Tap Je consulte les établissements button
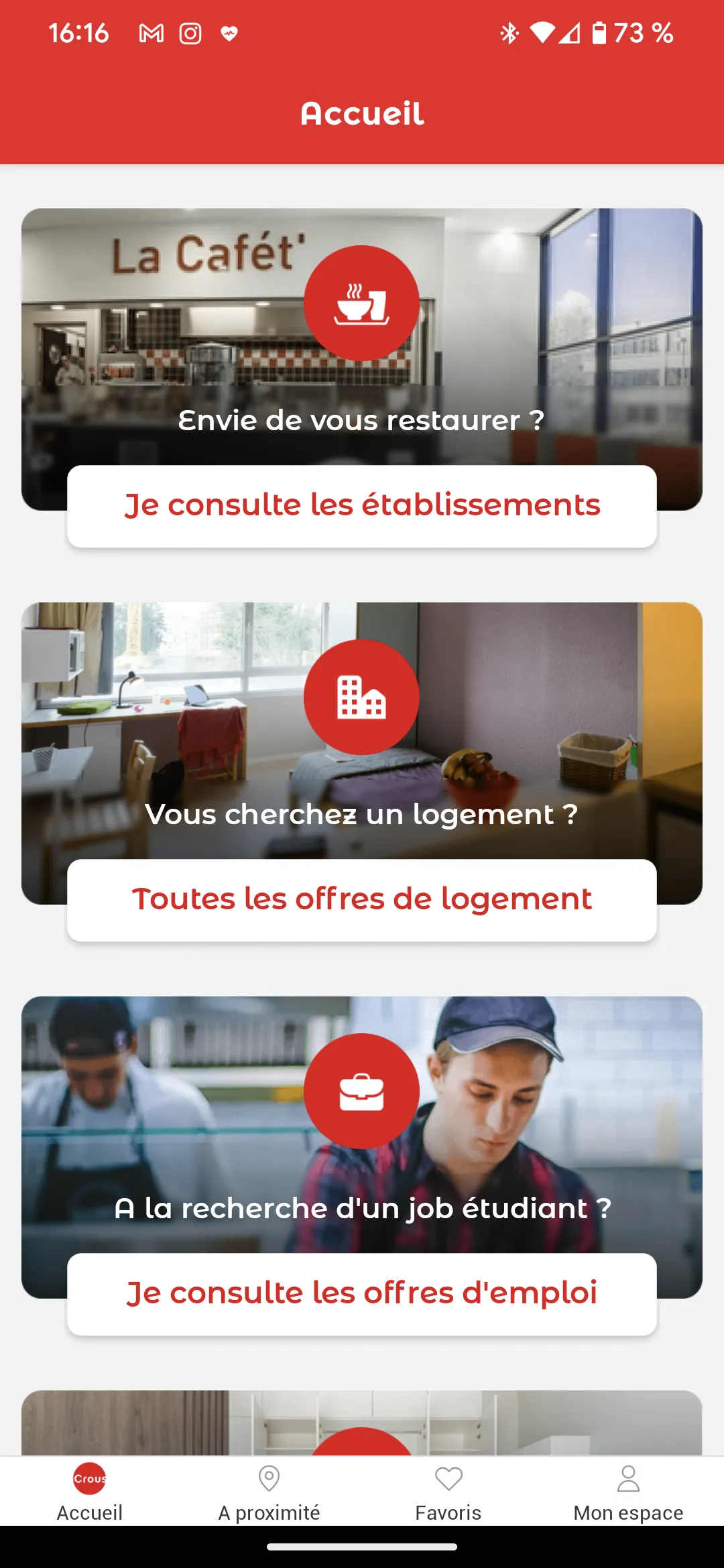Image resolution: width=724 pixels, height=1568 pixels. coord(362,506)
